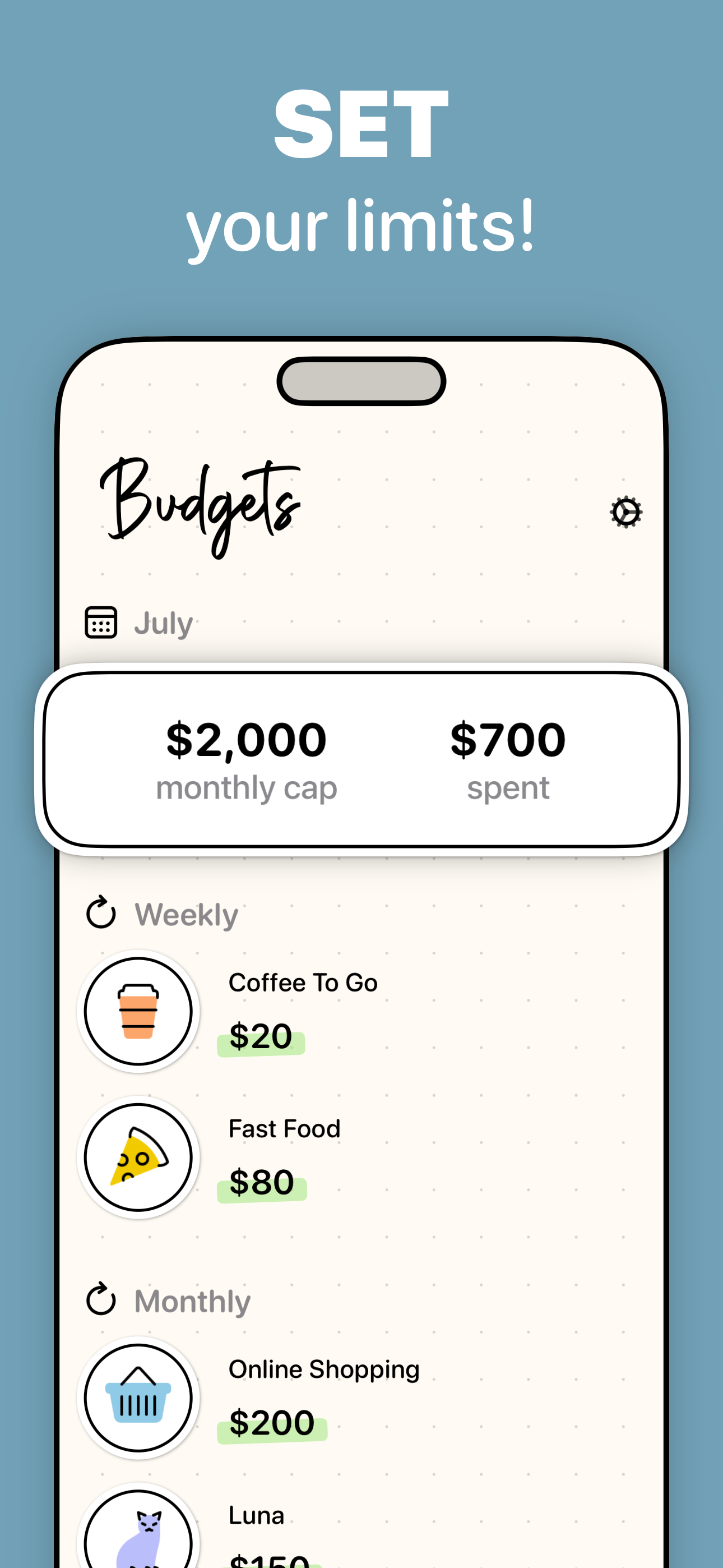Select the calendar icon next to July
Image resolution: width=723 pixels, height=1568 pixels.
tap(101, 622)
